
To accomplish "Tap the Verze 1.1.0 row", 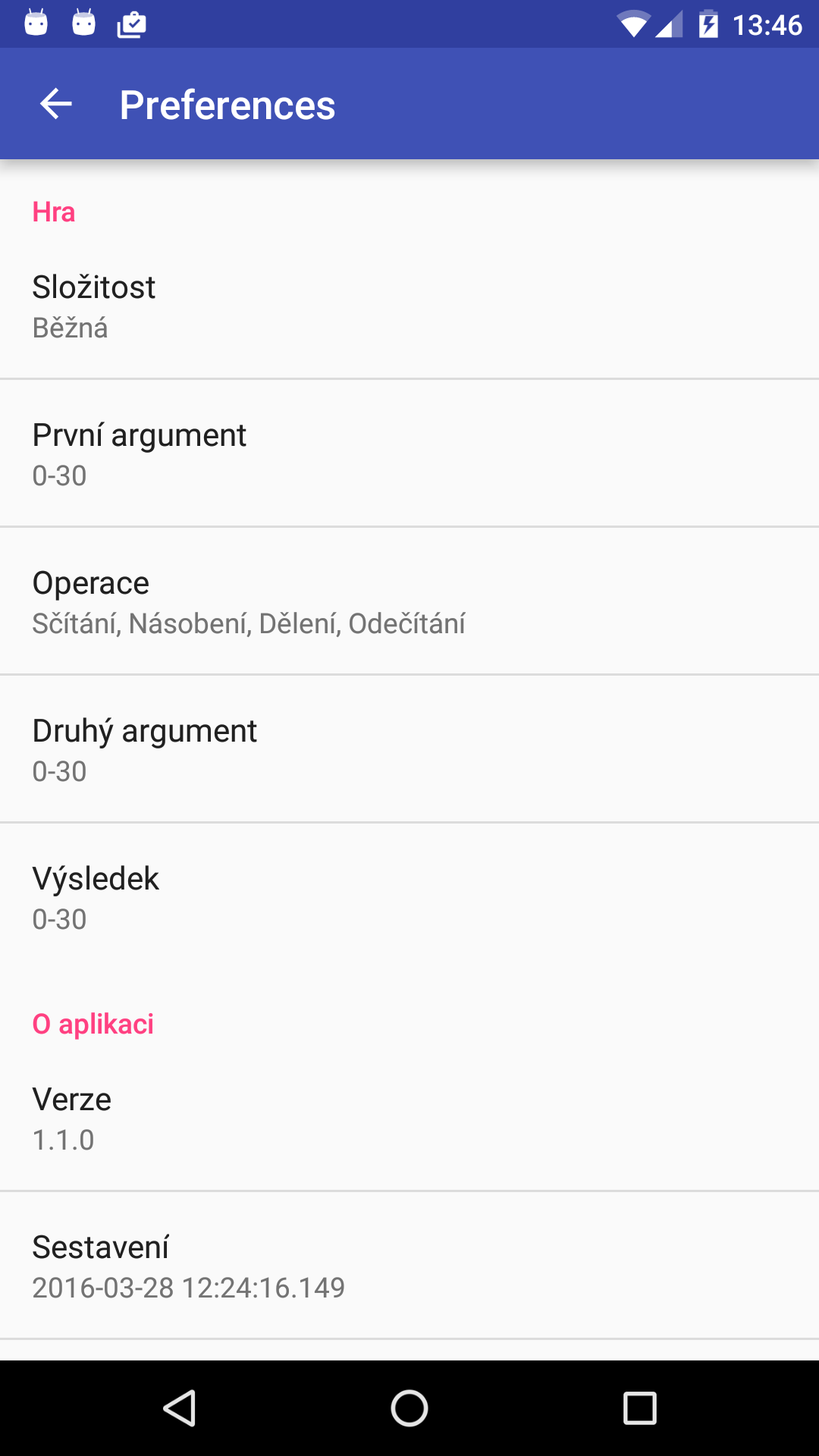I will [x=409, y=1117].
